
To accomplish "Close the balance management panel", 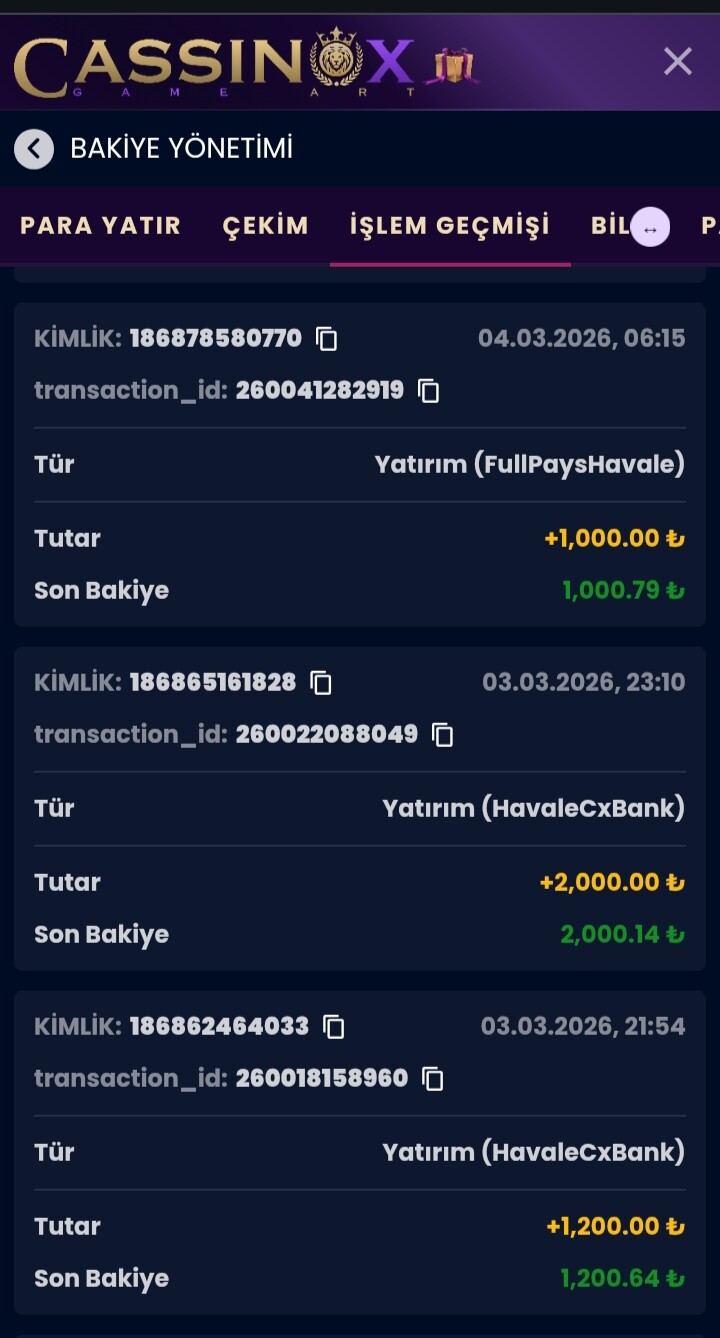I will point(677,62).
